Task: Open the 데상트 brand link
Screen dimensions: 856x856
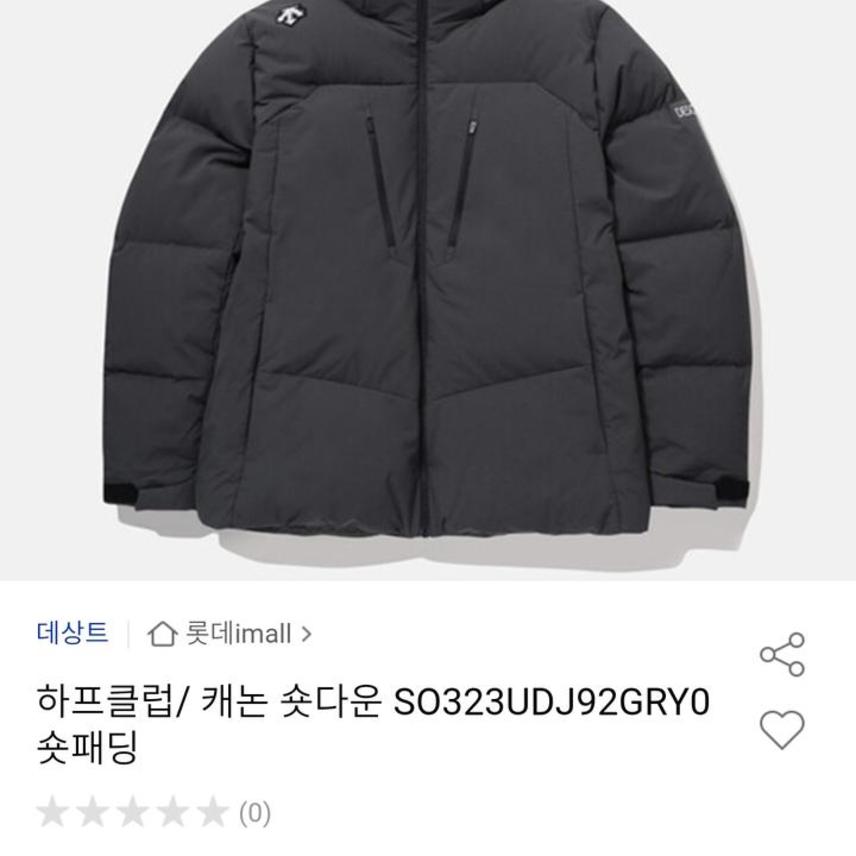Action: point(72,633)
